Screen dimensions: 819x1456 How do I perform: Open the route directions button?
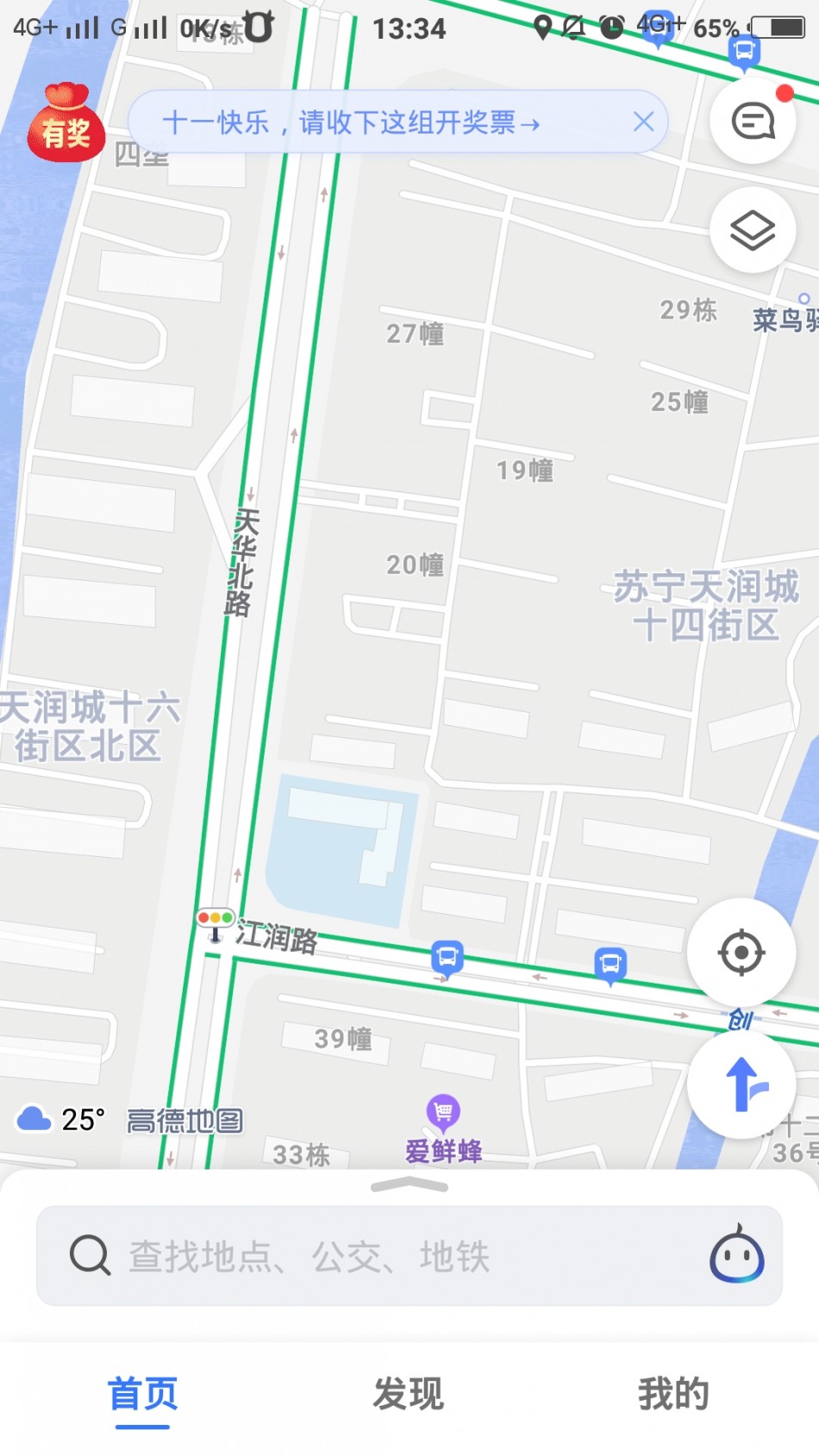click(x=741, y=1084)
